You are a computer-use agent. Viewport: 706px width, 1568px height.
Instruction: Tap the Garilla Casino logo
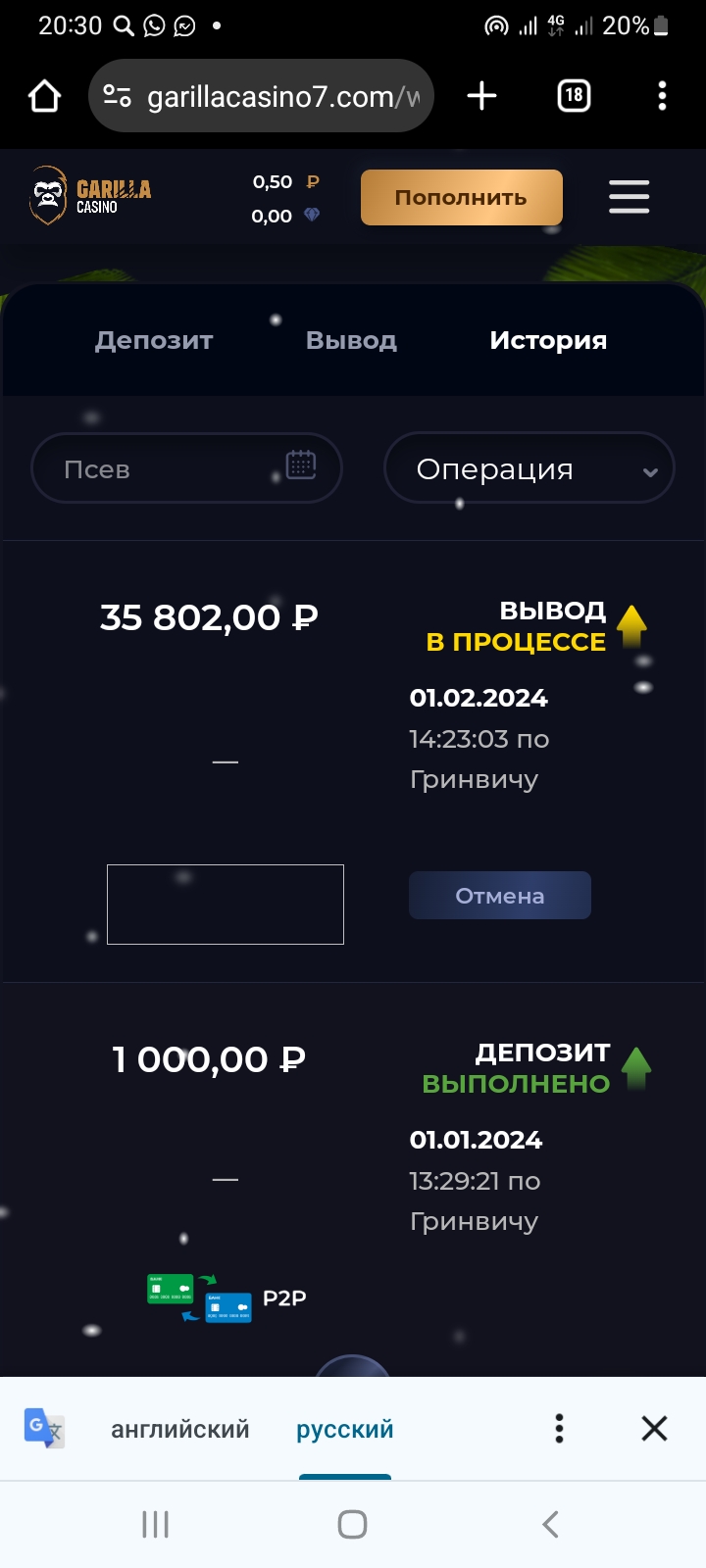(x=90, y=196)
